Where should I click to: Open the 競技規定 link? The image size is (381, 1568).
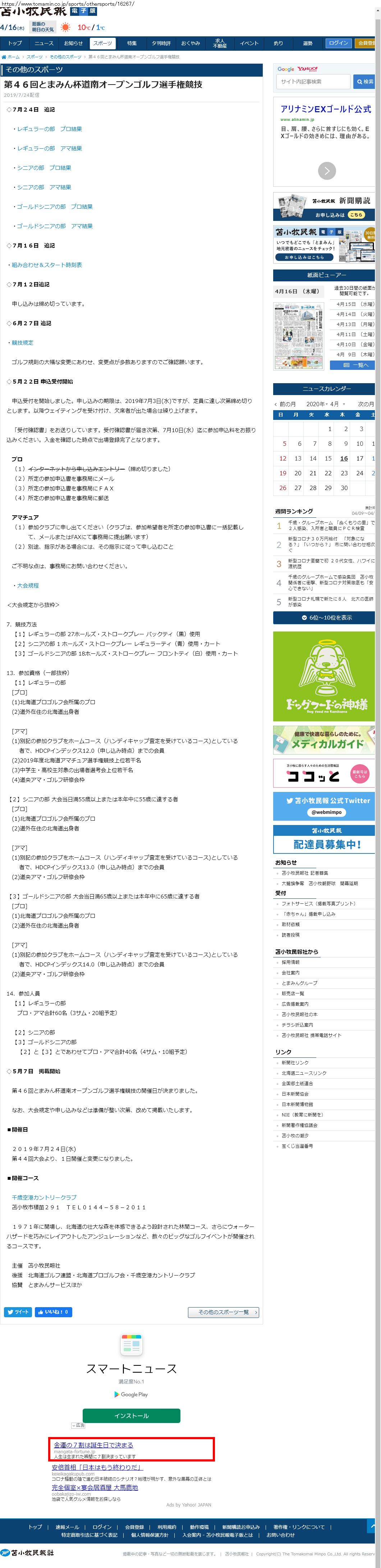coord(23,343)
